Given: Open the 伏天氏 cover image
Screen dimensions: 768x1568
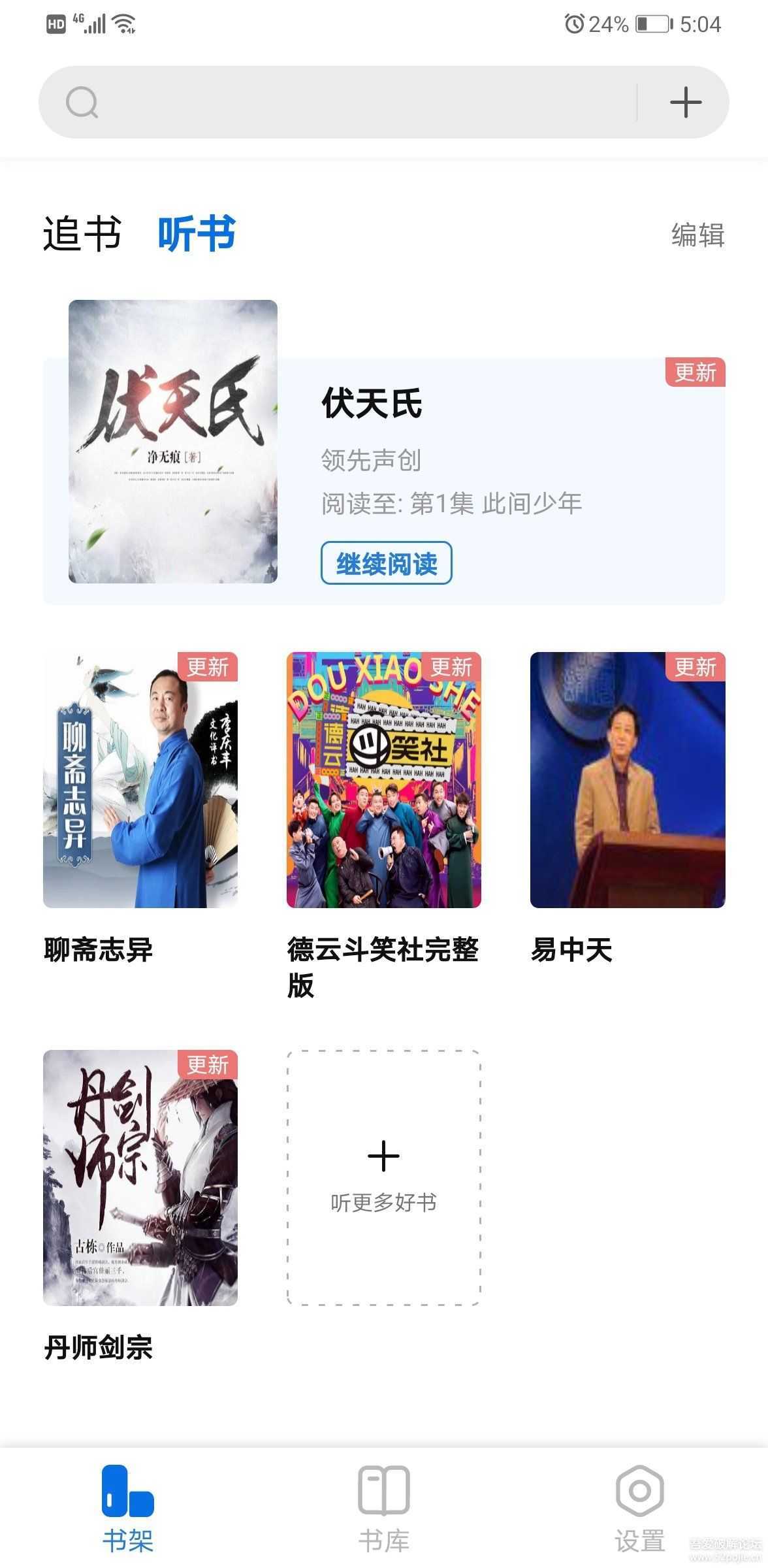Looking at the screenshot, I should tap(173, 442).
